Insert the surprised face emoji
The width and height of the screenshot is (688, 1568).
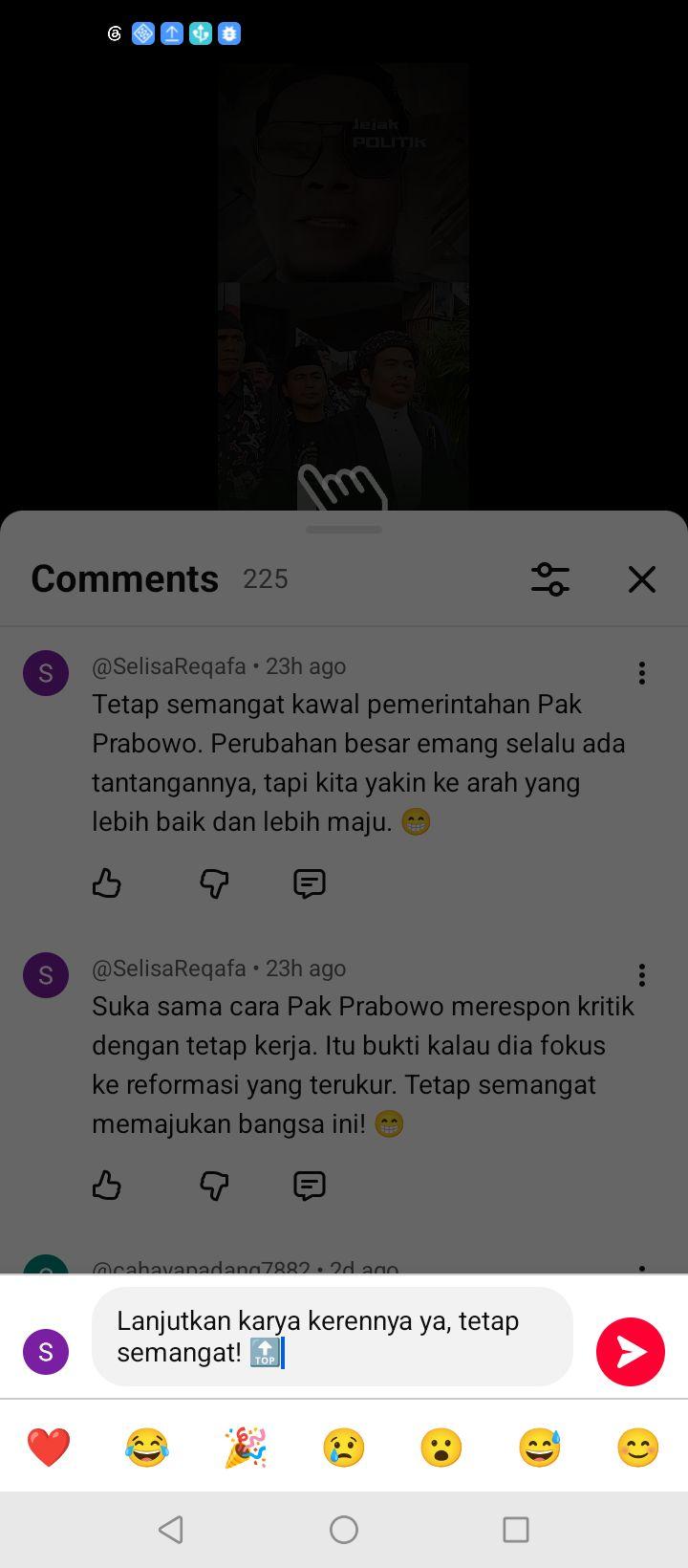[441, 1448]
